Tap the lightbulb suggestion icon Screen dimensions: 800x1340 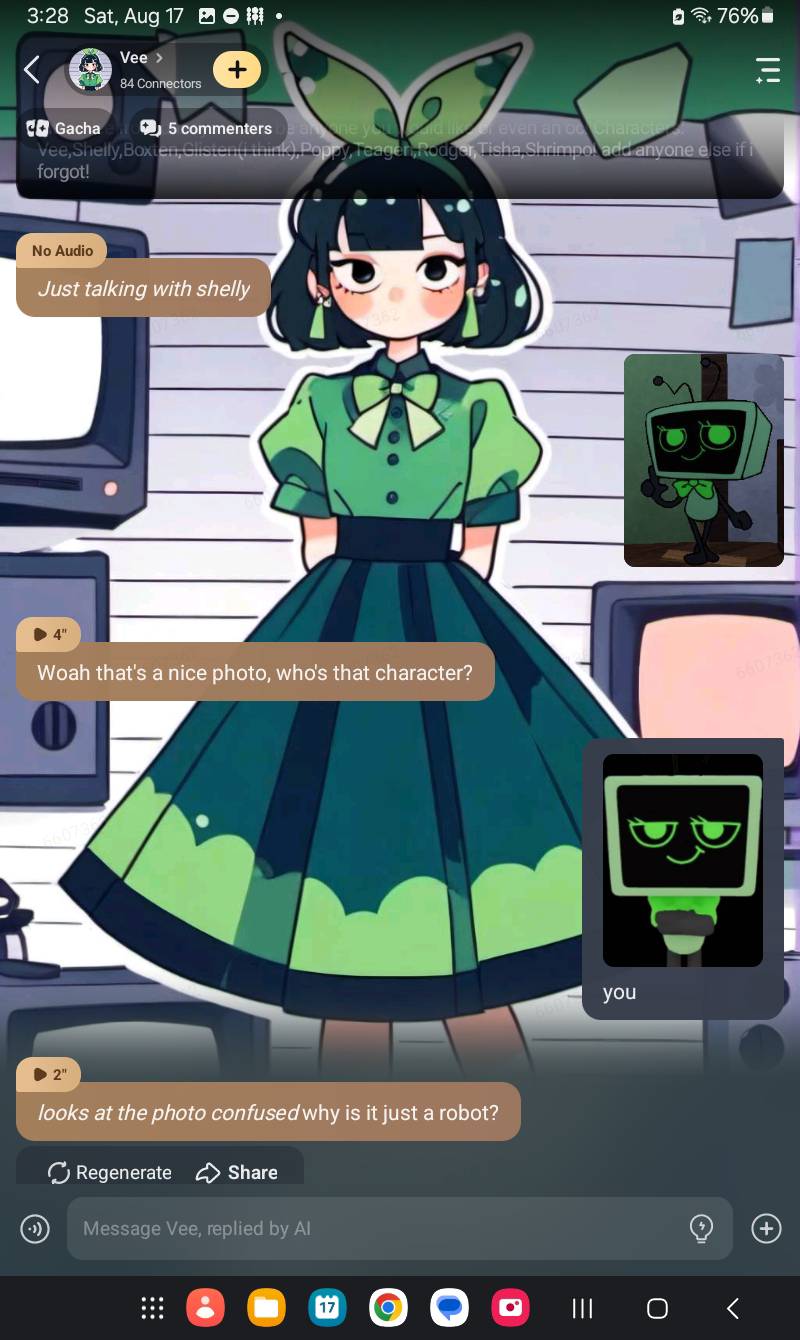click(702, 1228)
